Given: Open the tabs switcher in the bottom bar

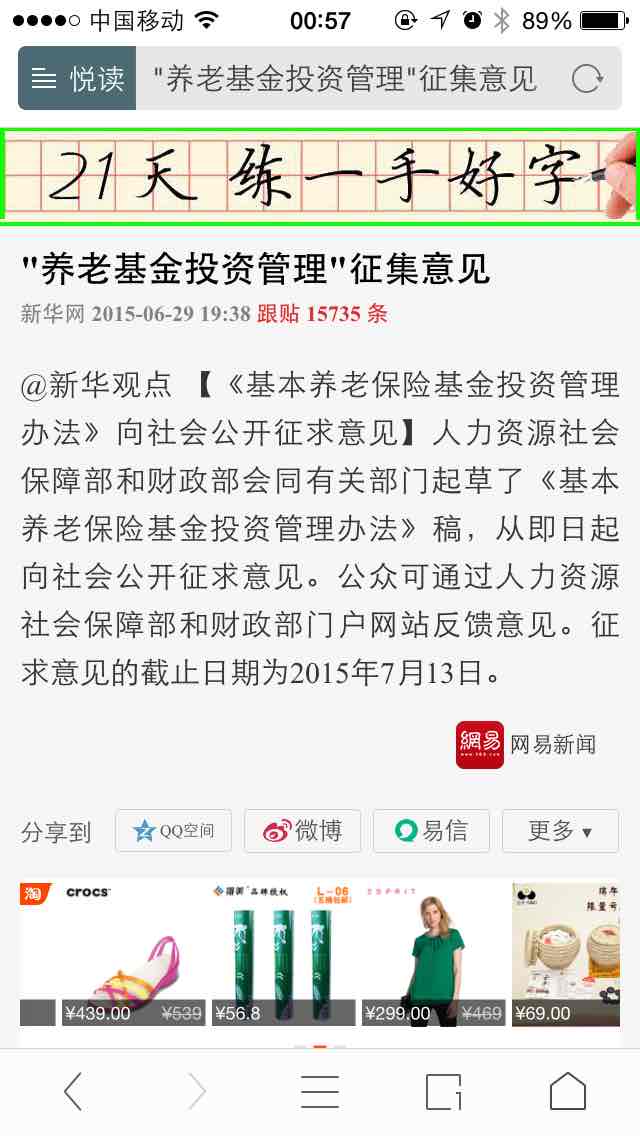Looking at the screenshot, I should tap(444, 1092).
